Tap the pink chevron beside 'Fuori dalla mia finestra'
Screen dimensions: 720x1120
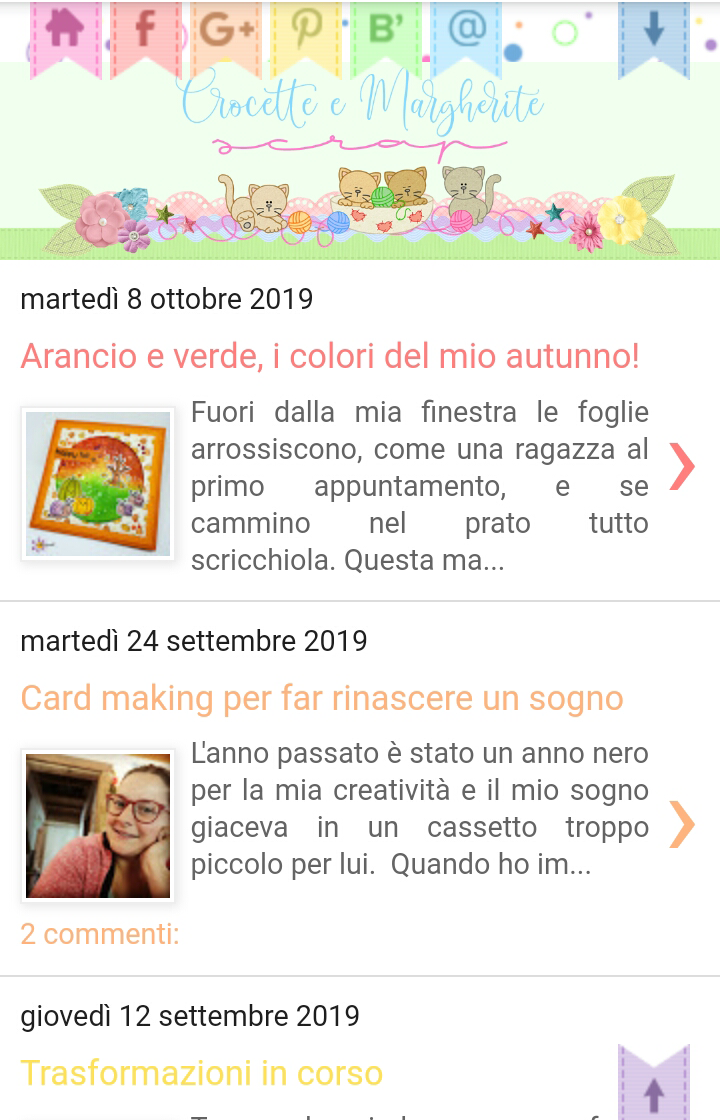(x=682, y=466)
